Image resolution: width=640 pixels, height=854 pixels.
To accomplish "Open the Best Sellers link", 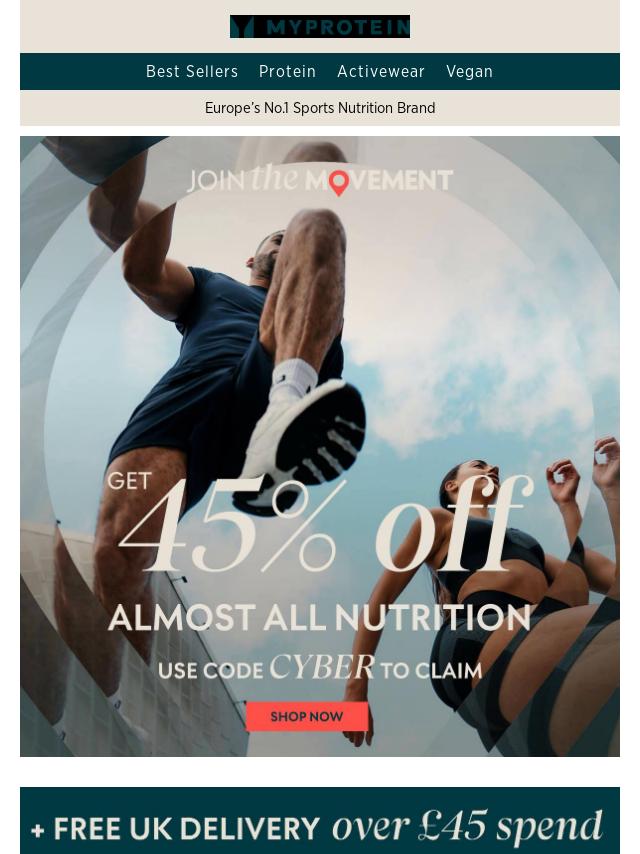I will pos(192,72).
